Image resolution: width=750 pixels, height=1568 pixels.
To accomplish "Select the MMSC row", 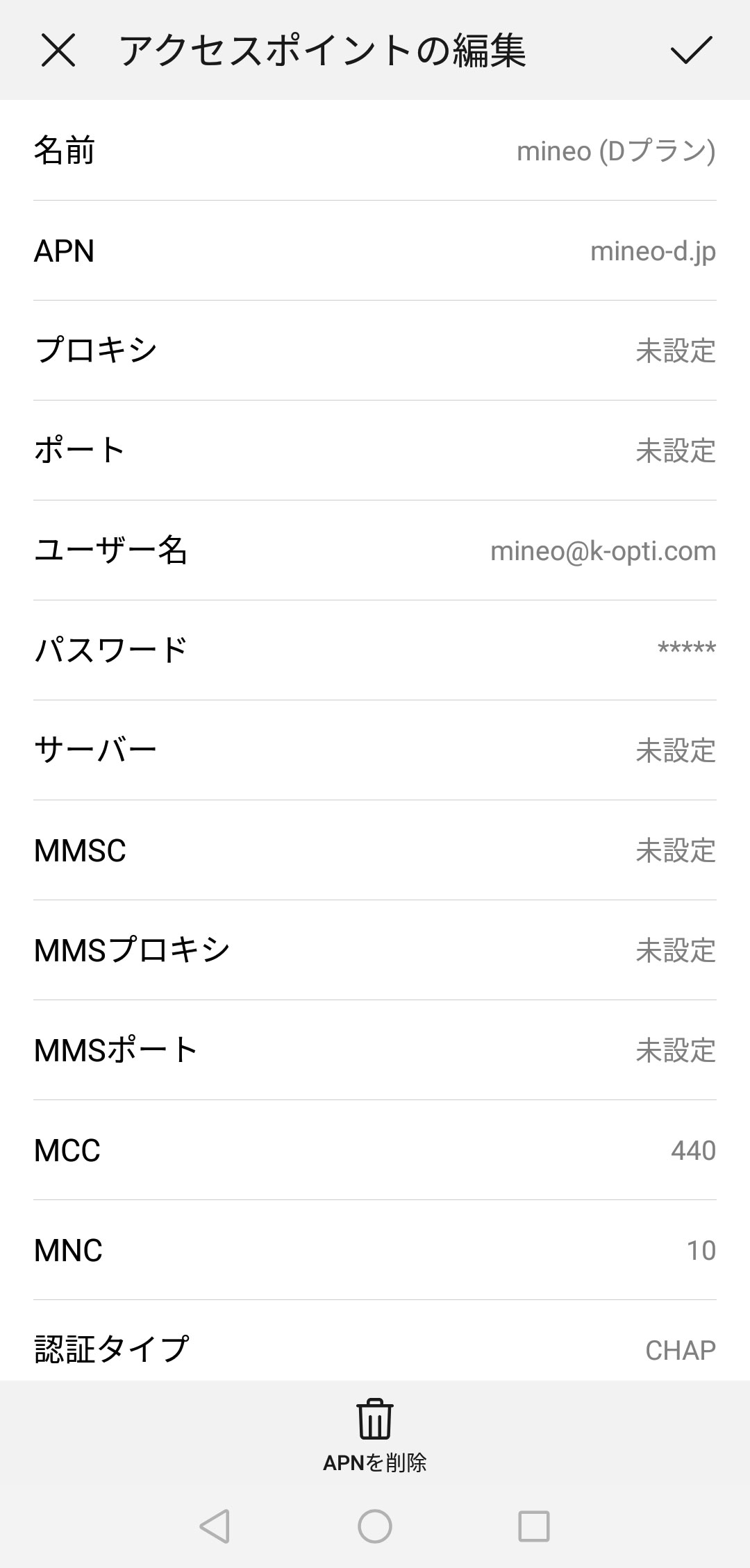I will coord(375,850).
